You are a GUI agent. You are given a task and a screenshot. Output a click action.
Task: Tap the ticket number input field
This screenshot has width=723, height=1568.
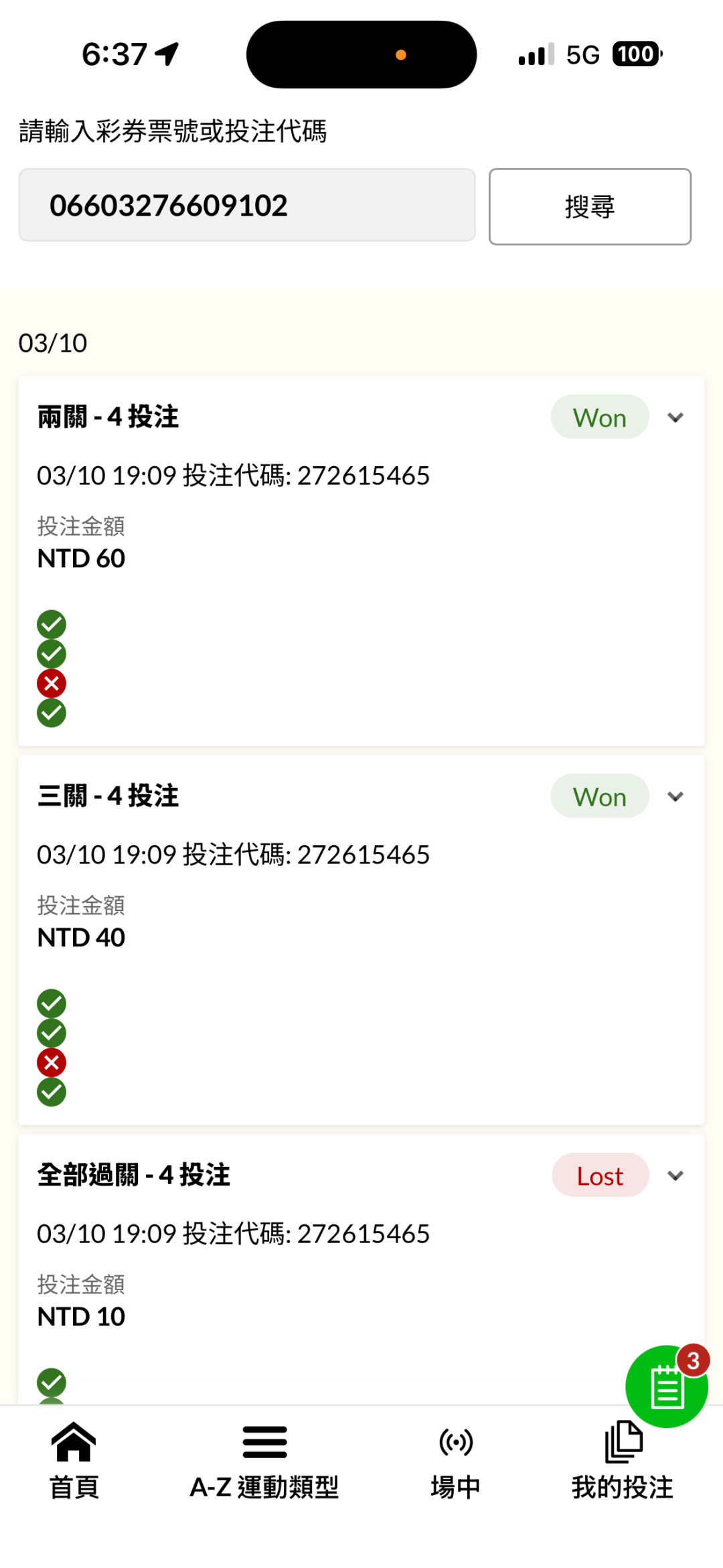pyautogui.click(x=246, y=206)
